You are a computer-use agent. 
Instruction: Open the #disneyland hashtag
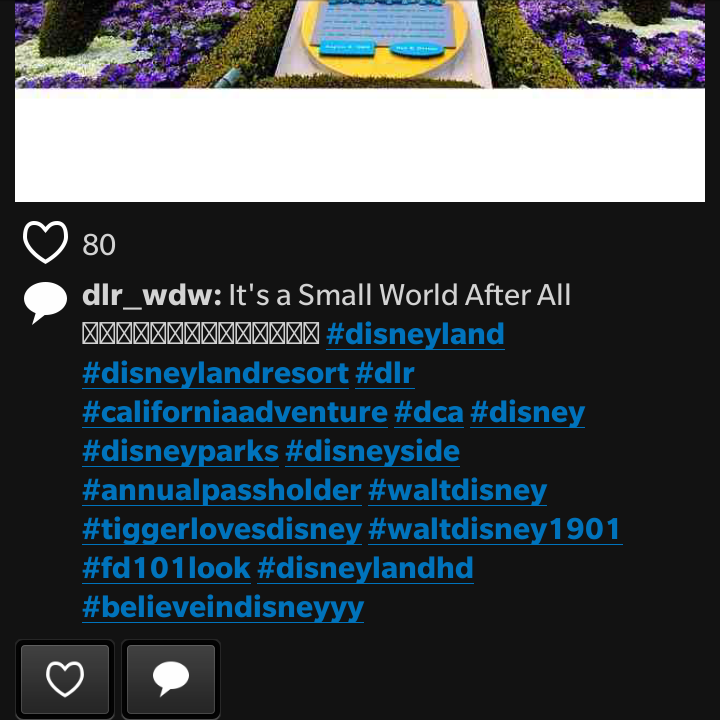click(415, 334)
